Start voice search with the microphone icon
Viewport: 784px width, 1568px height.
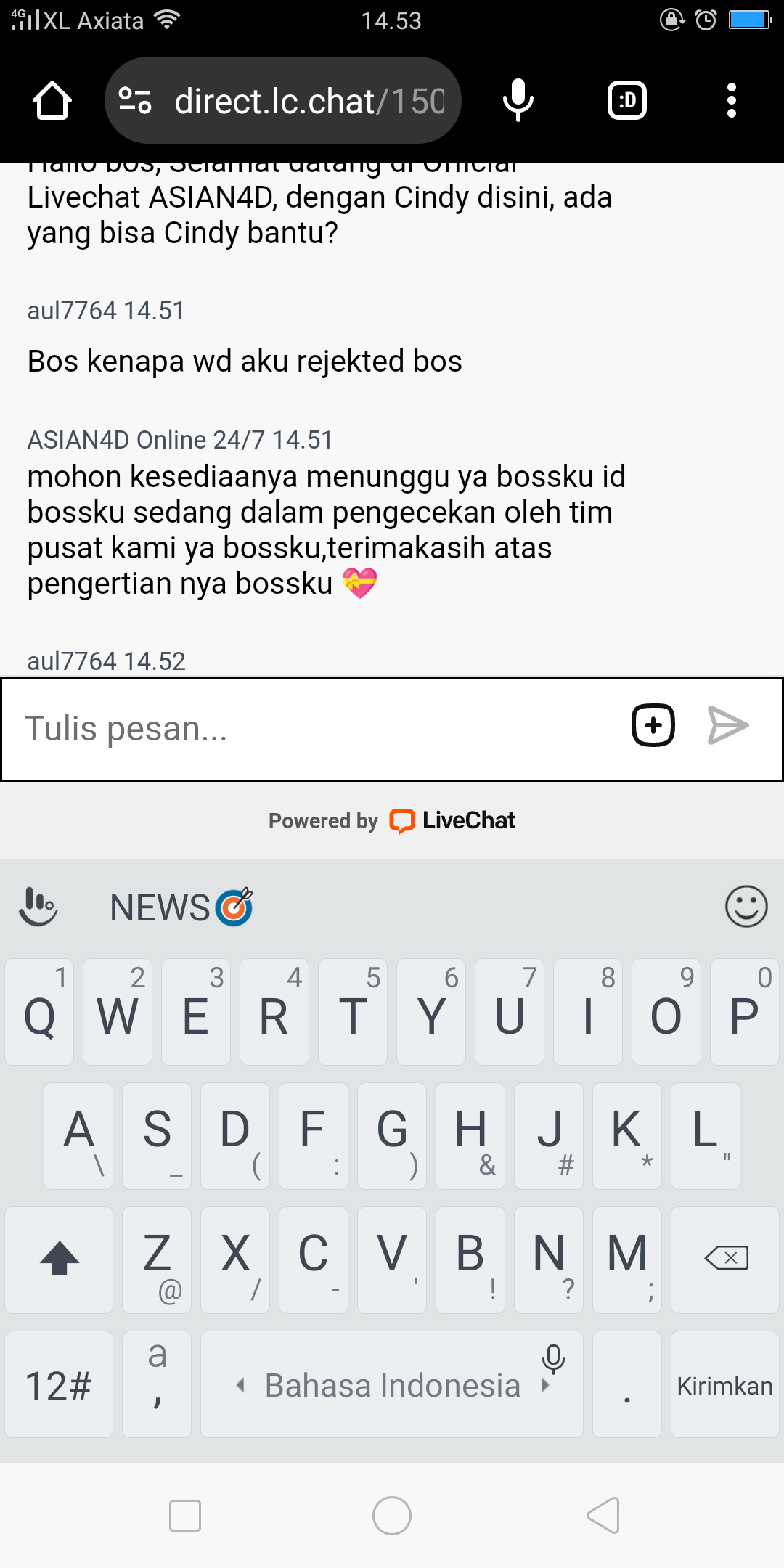518,100
